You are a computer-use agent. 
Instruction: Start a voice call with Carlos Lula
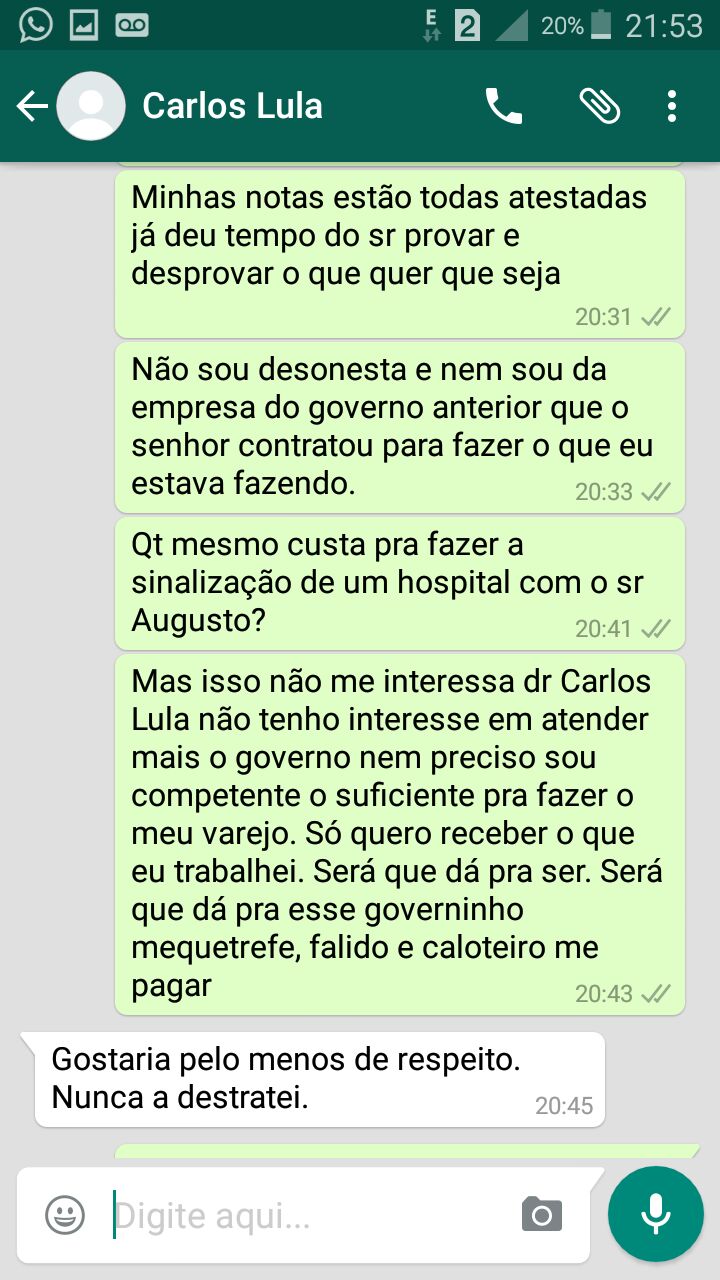point(504,106)
